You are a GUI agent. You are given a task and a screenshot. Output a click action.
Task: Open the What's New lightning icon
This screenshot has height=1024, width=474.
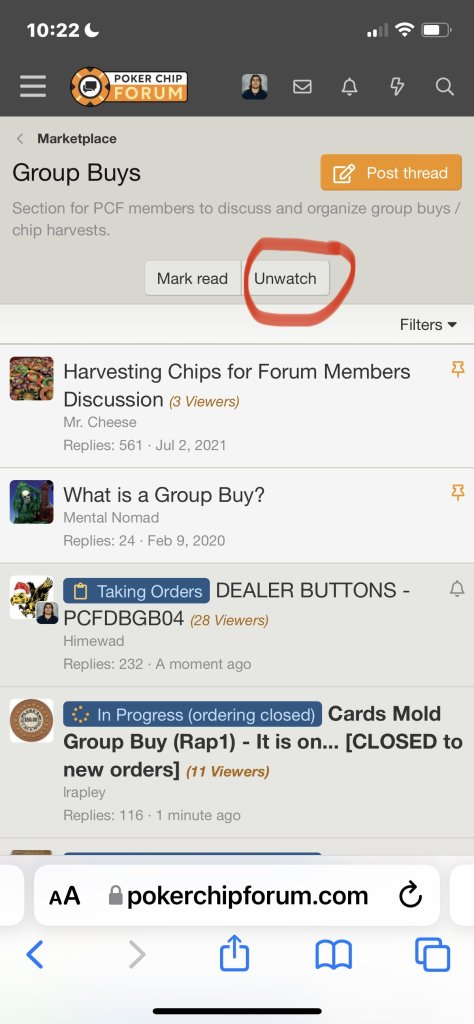tap(397, 86)
